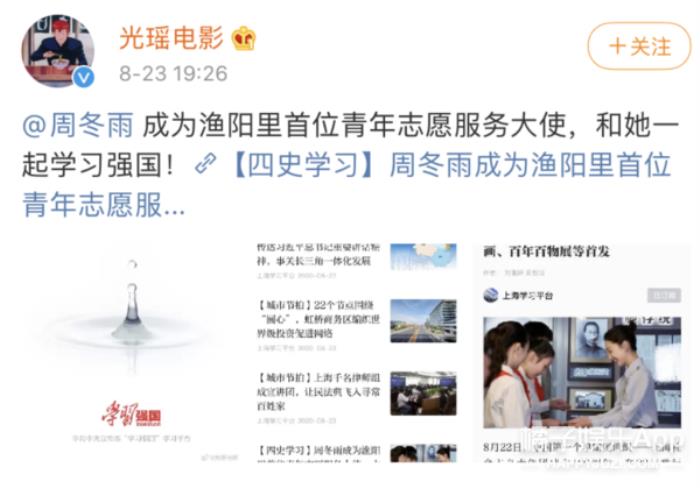Follow 光瑶电影 with the +关注 button
This screenshot has width=700, height=488.
tap(638, 47)
